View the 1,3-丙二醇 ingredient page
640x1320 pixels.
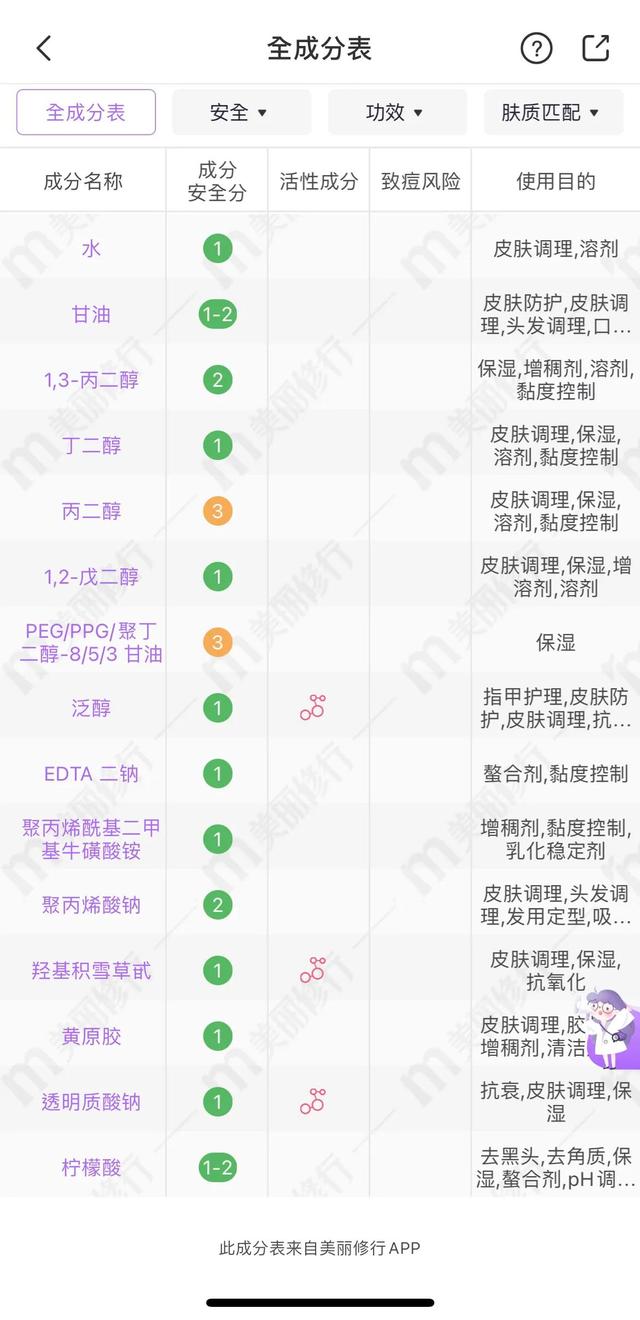click(91, 380)
